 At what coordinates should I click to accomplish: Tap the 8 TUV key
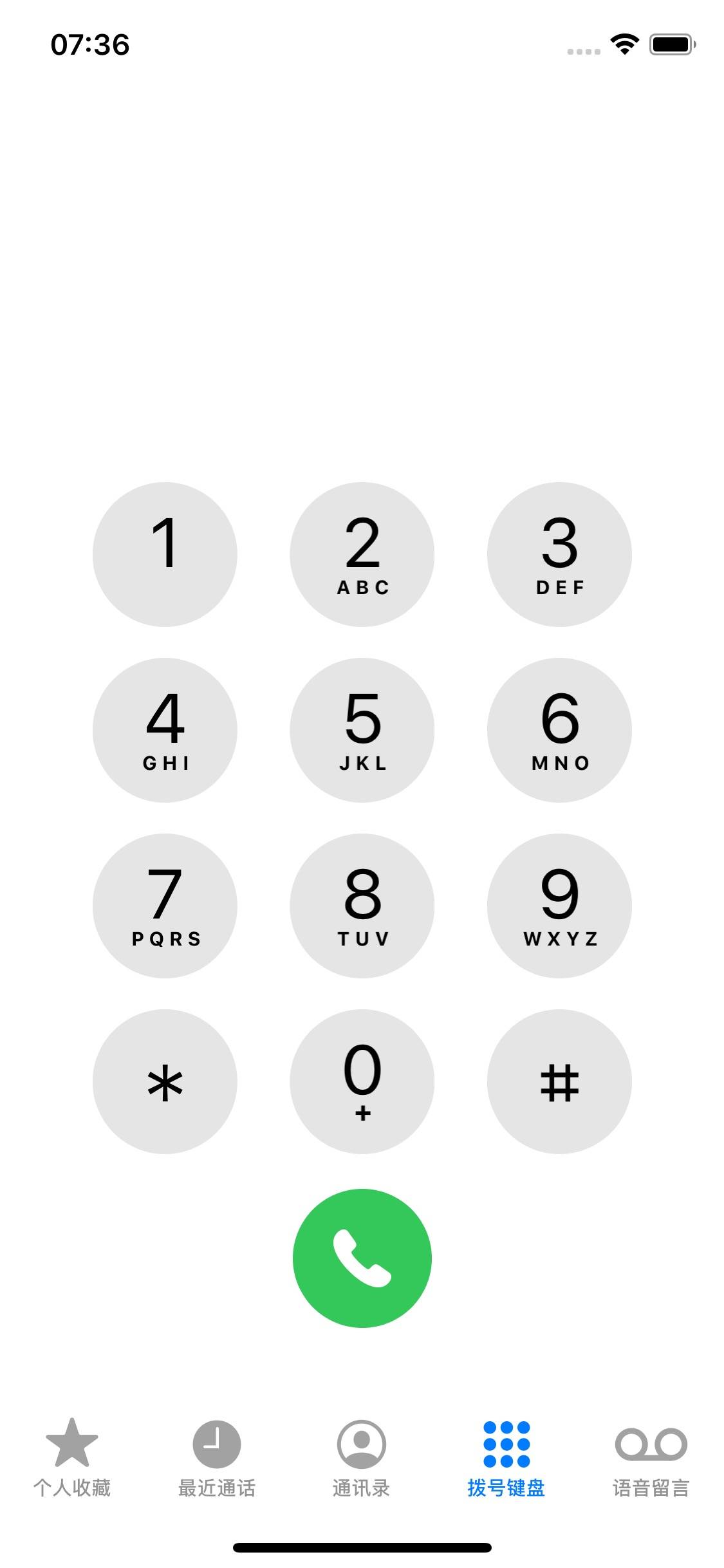pyautogui.click(x=362, y=906)
